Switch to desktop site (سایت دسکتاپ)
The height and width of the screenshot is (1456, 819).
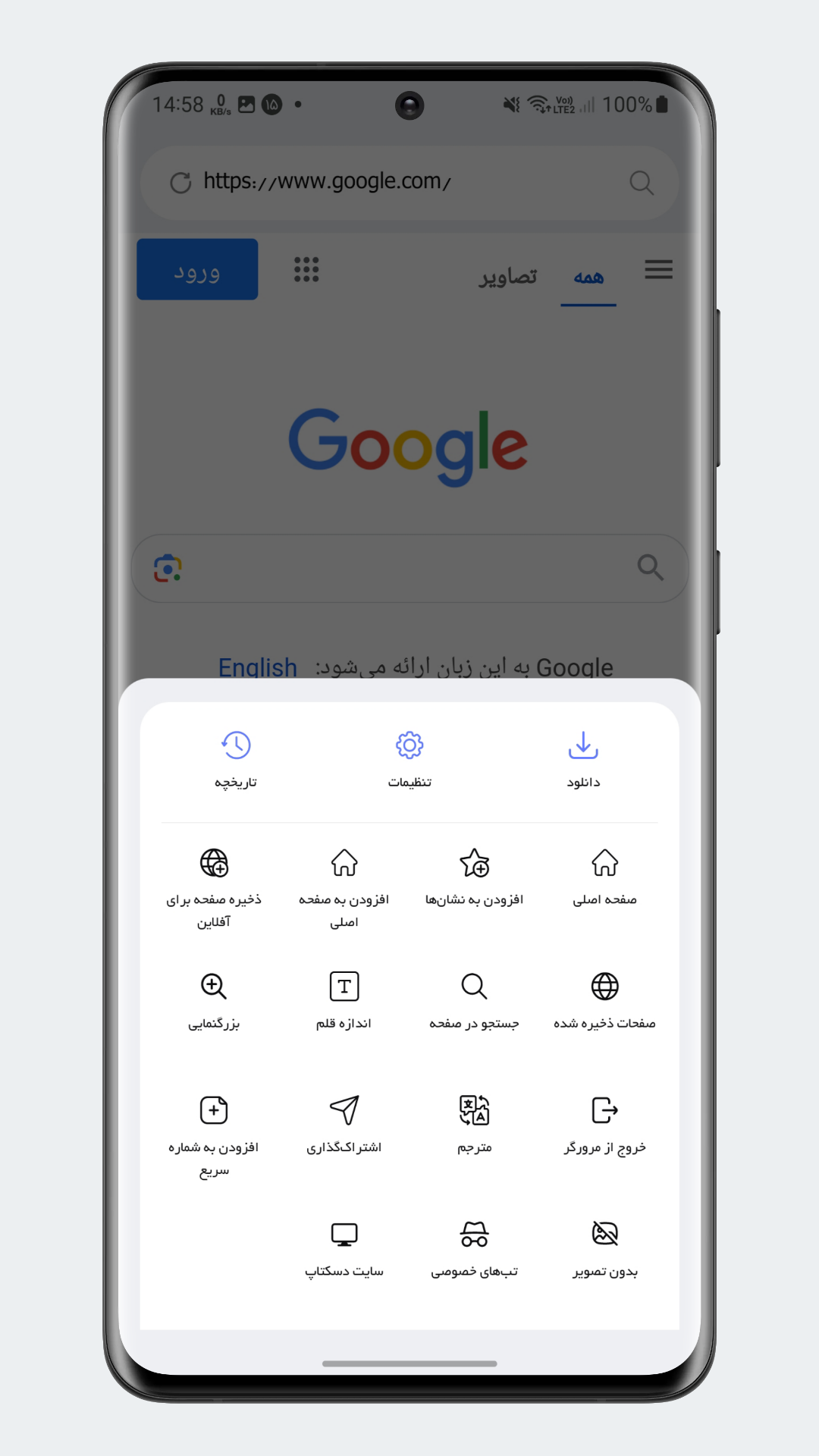pos(344,1248)
